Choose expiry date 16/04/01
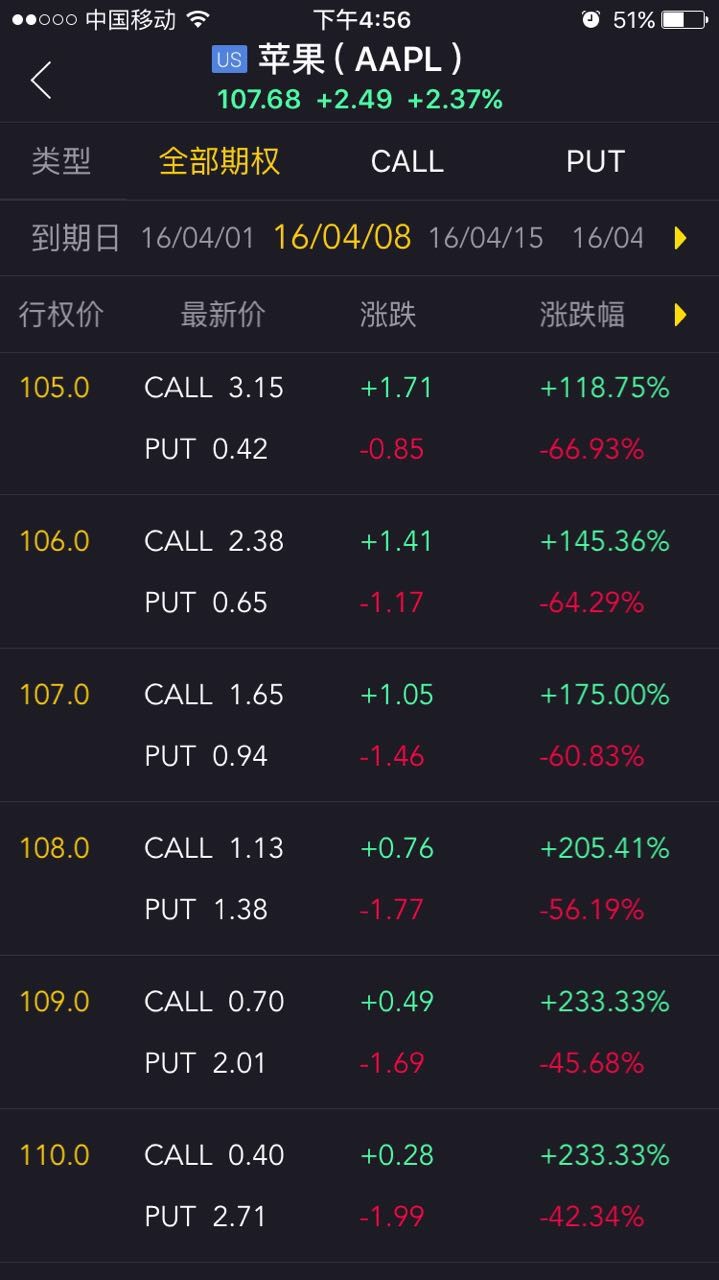 pyautogui.click(x=198, y=238)
